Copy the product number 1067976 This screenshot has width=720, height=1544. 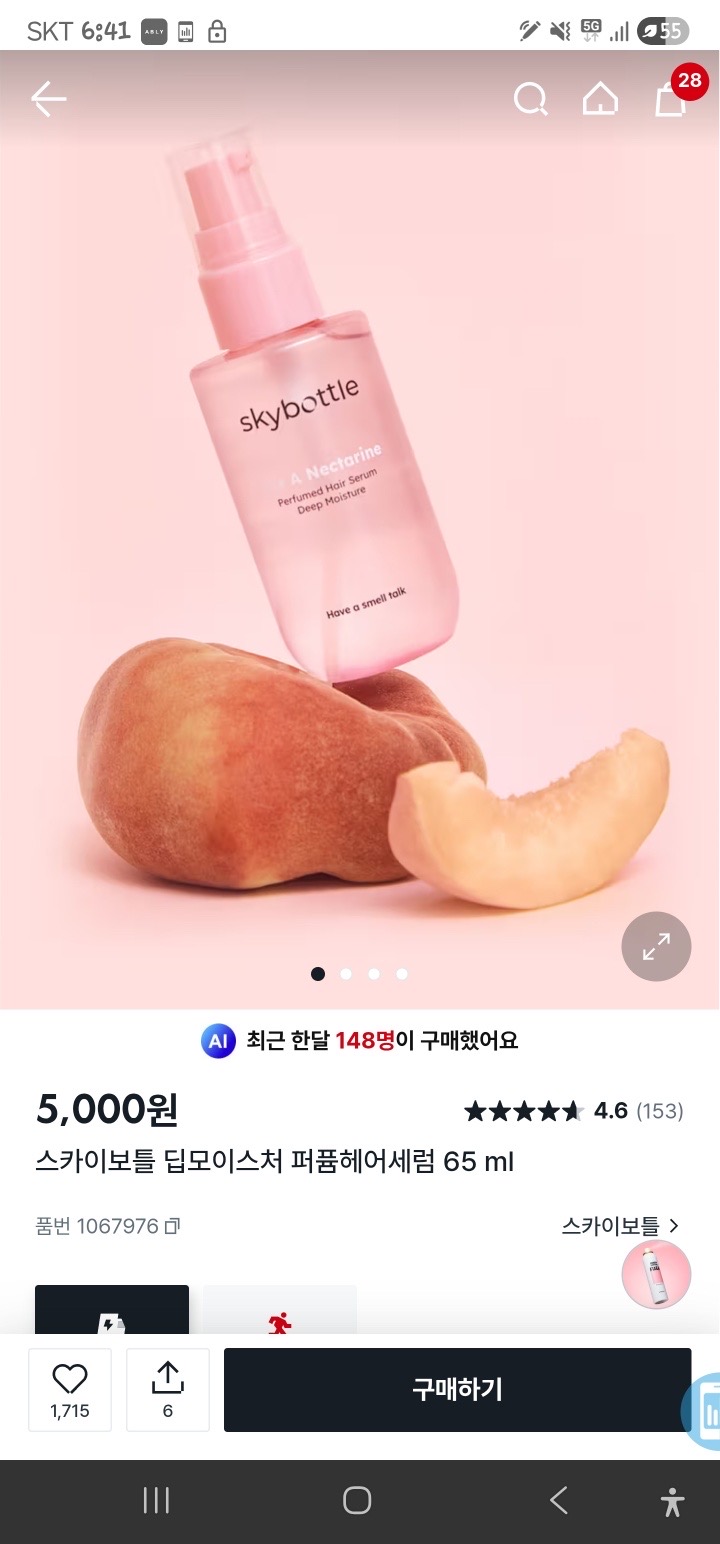tap(172, 1226)
